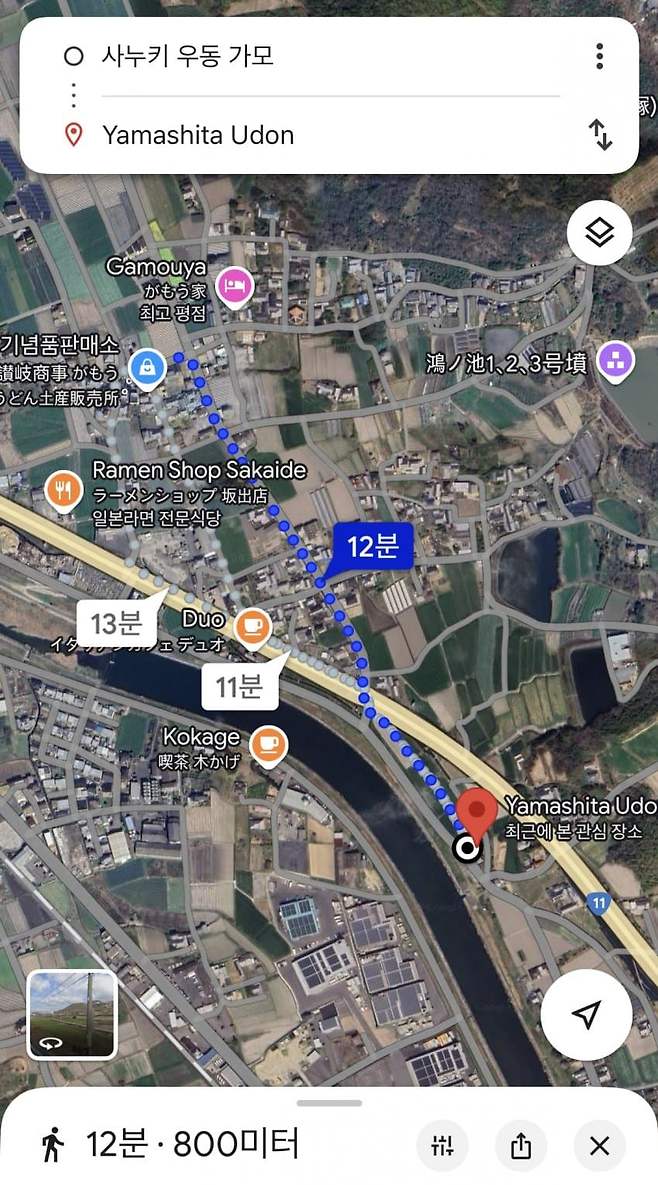
Task: Edit the starting point 사누키 우동 가모
Action: pyautogui.click(x=188, y=56)
